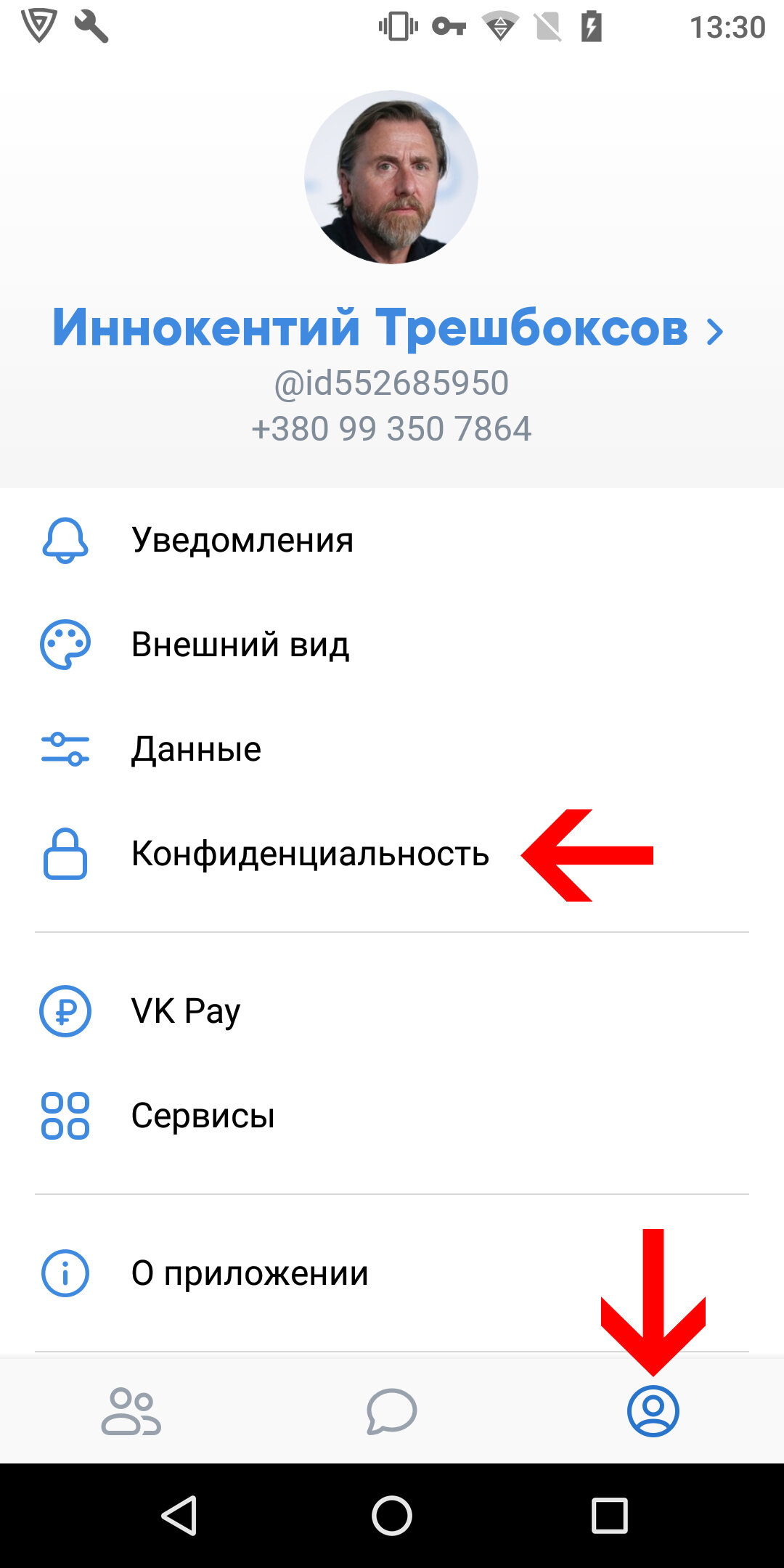Open the profile of Иннокентий Трешбоксов
Screen dimensions: 784x1568
coord(388,328)
